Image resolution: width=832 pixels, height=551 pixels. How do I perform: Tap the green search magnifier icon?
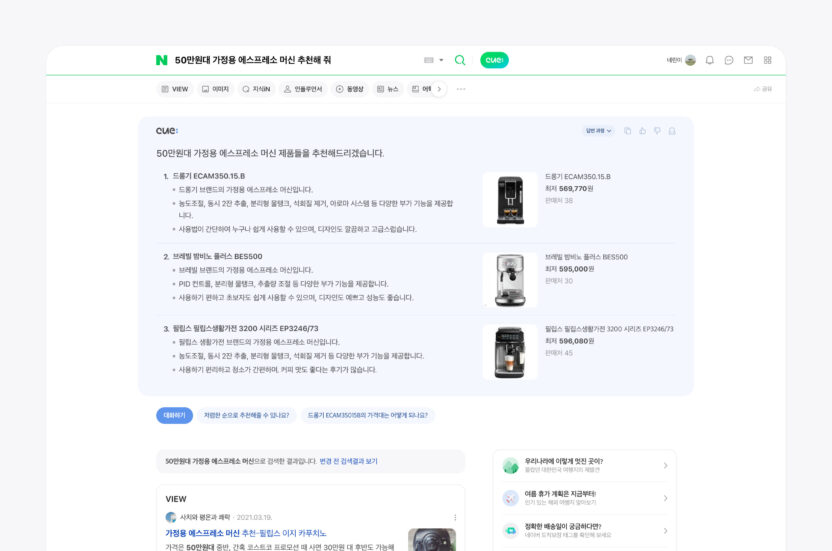point(460,60)
